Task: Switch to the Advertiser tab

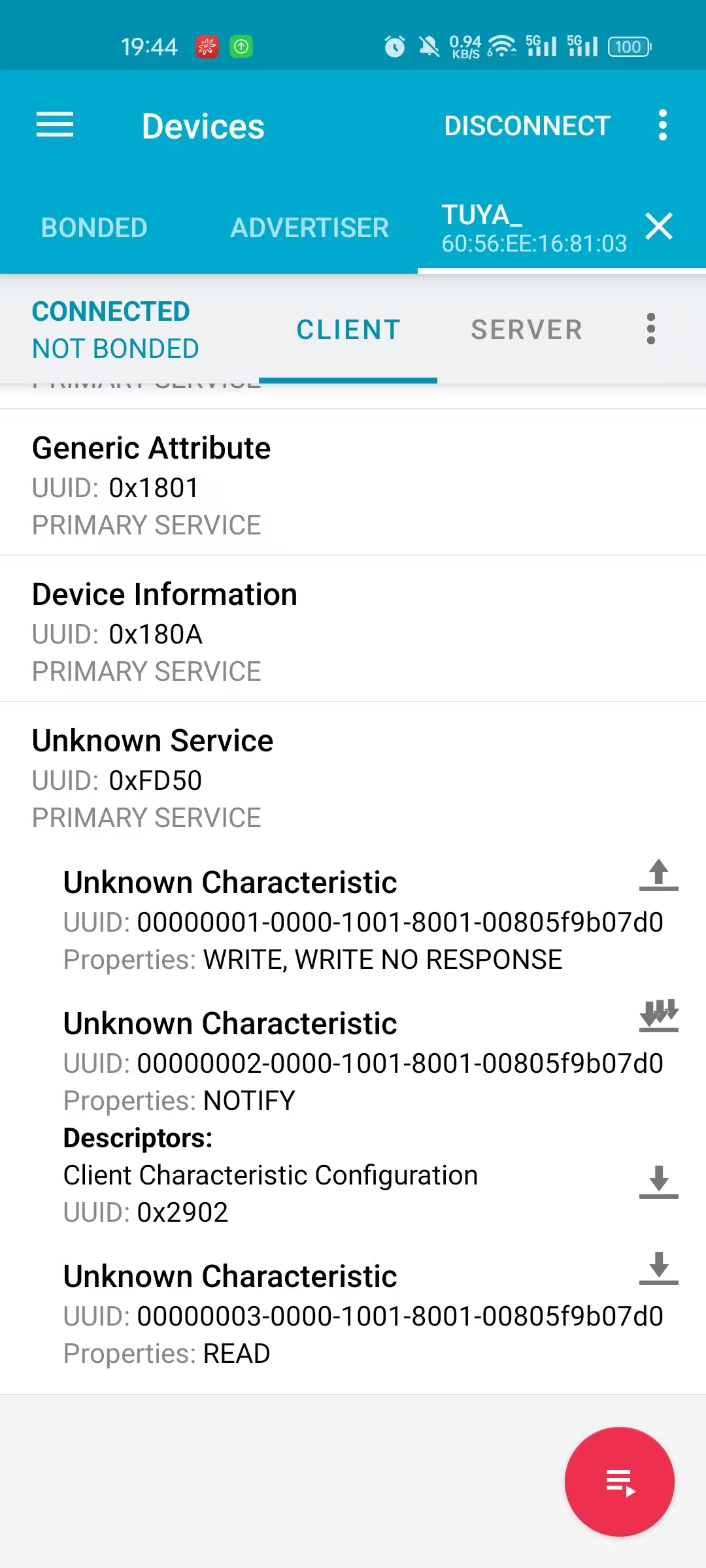Action: pos(310,228)
